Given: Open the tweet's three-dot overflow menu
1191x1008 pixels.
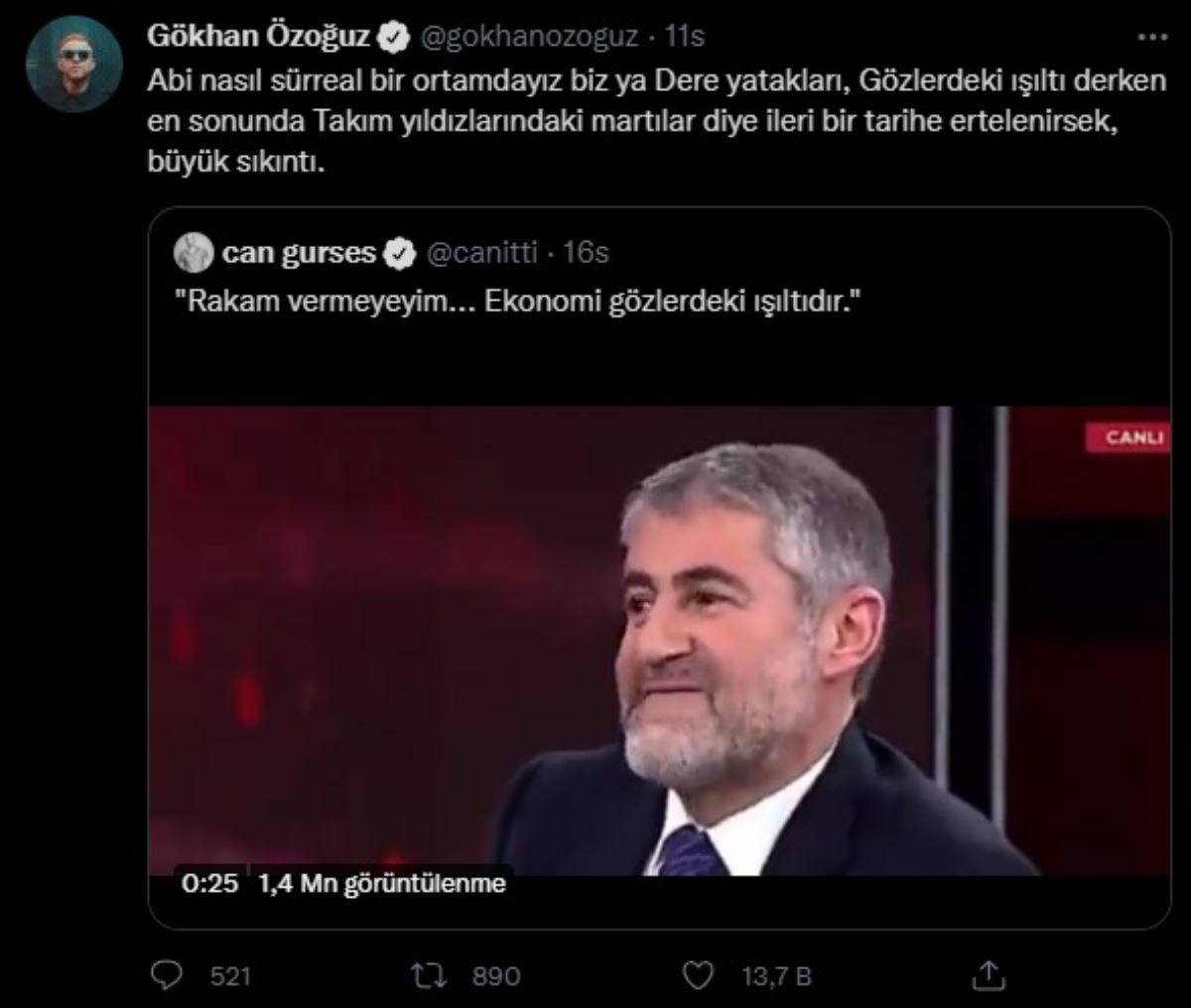Looking at the screenshot, I should (1150, 37).
